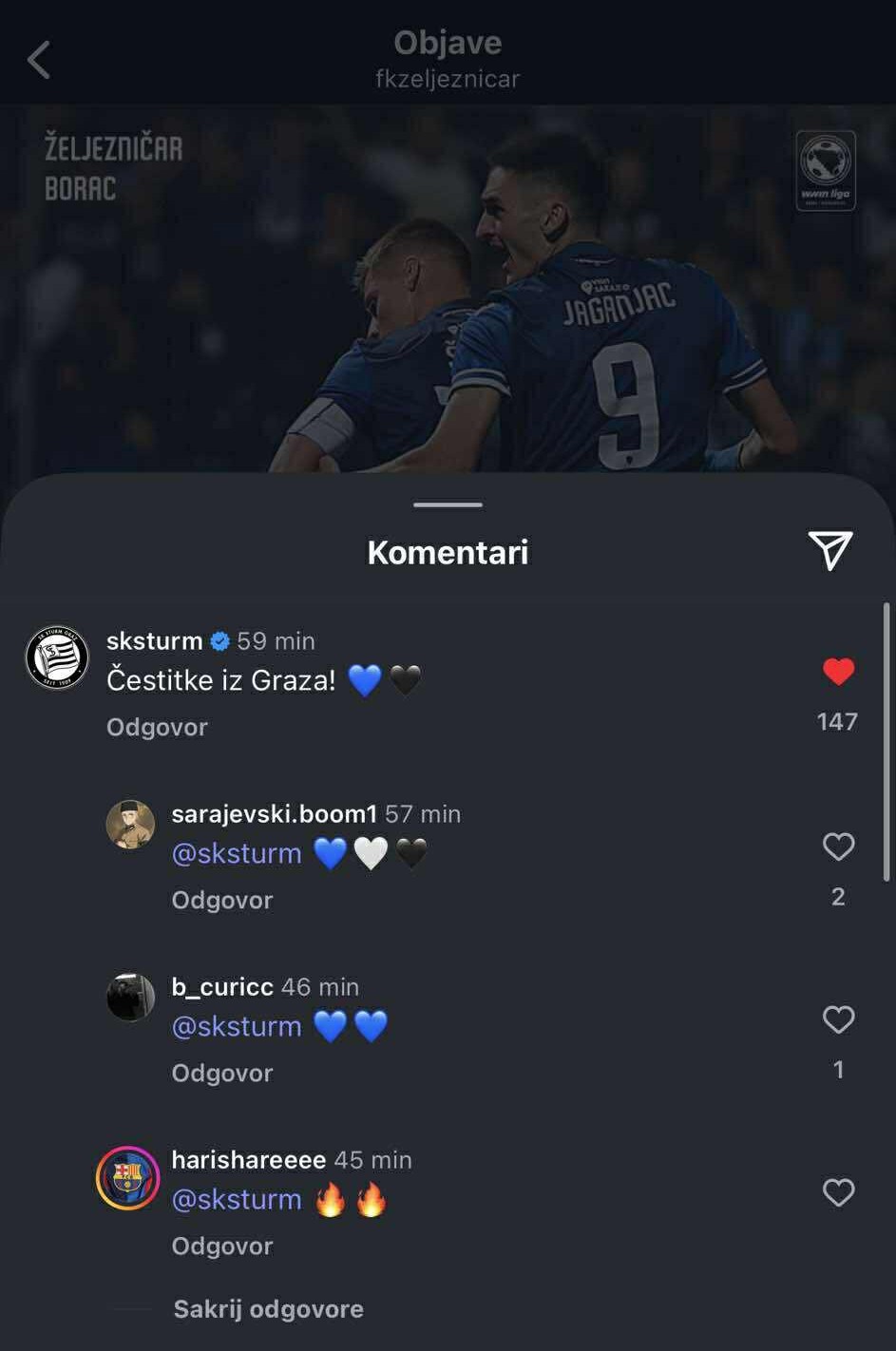Reply to sarajevski.boom1 via Odgovor
The height and width of the screenshot is (1351, 896).
coord(221,900)
